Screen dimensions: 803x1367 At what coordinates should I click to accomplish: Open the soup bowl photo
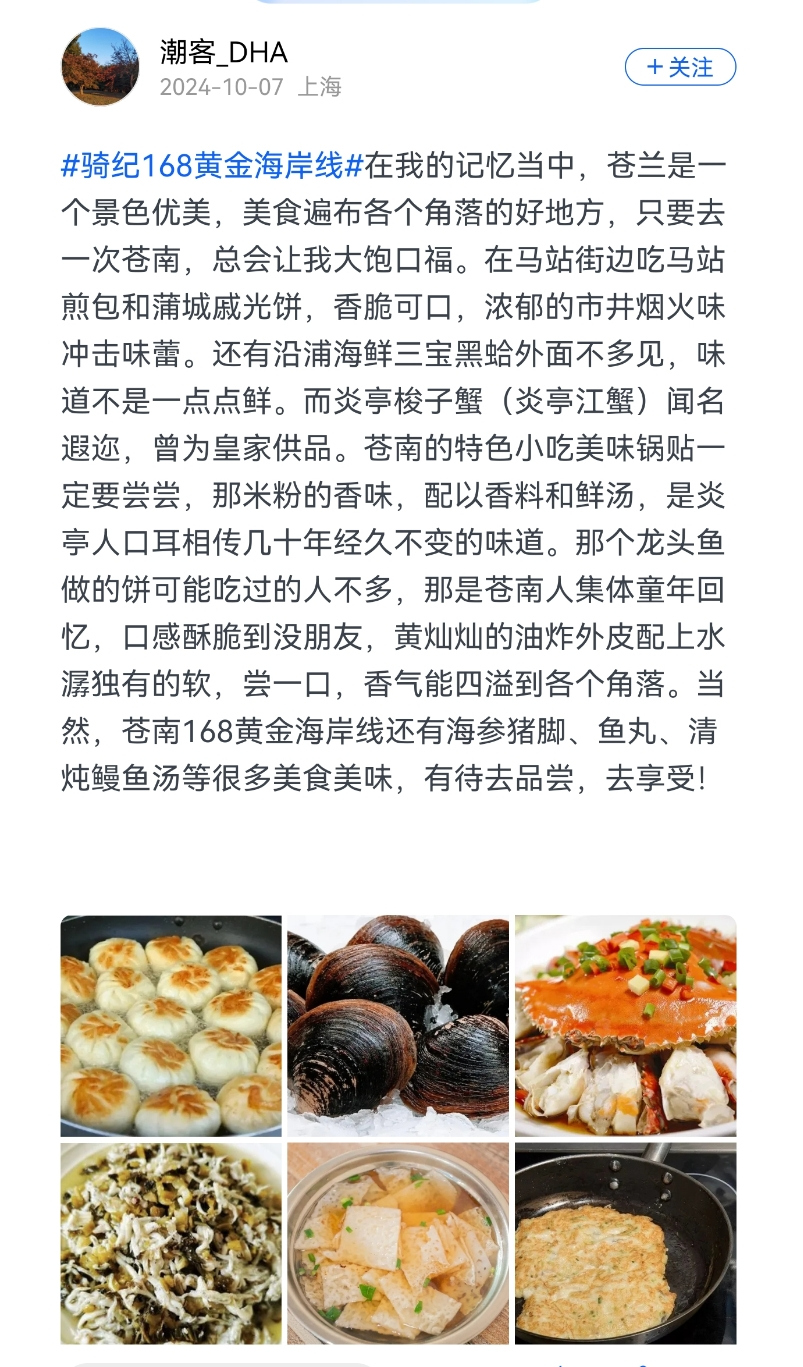[398, 1244]
